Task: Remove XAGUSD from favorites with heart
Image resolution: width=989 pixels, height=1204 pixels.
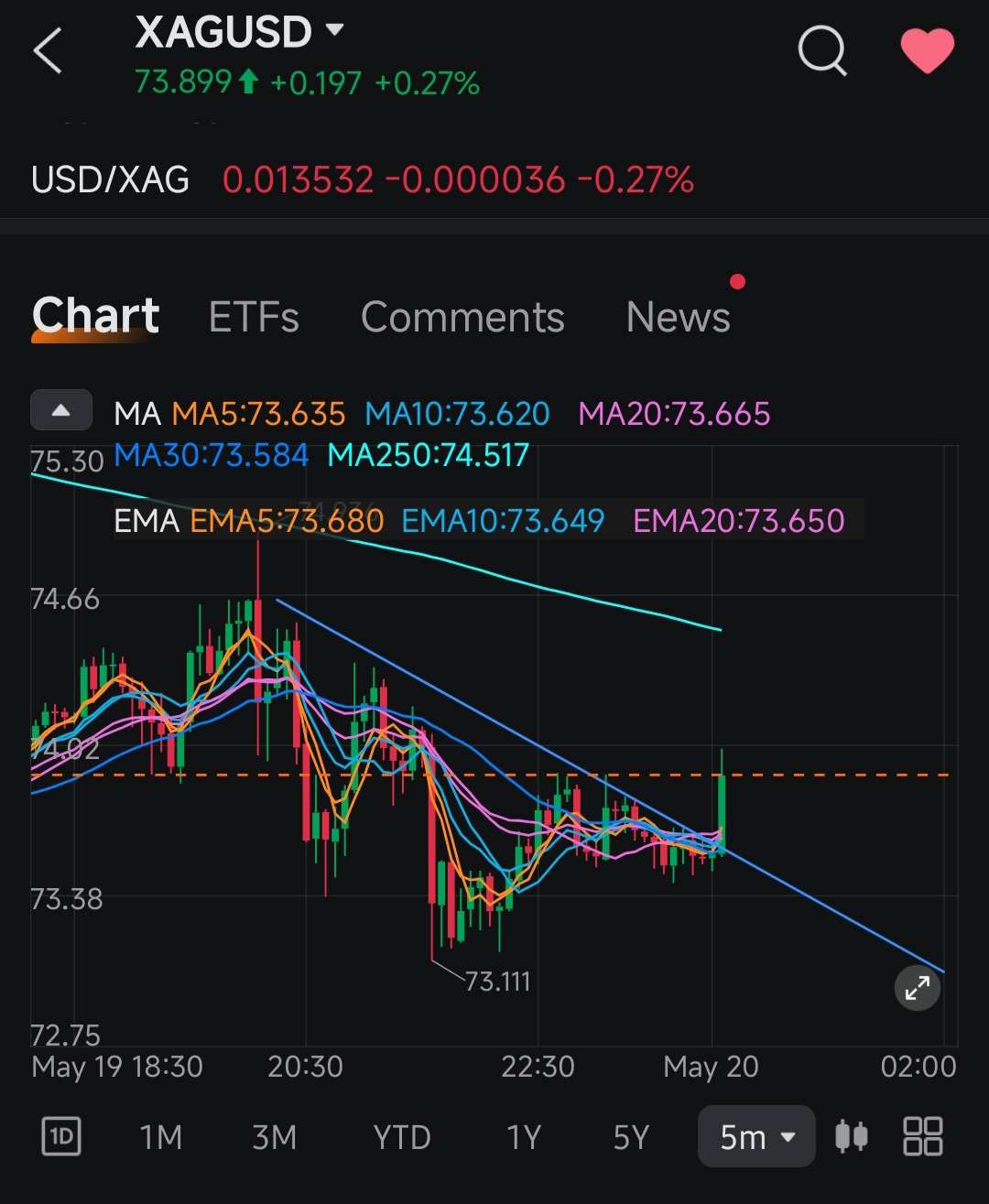Action: (x=927, y=50)
